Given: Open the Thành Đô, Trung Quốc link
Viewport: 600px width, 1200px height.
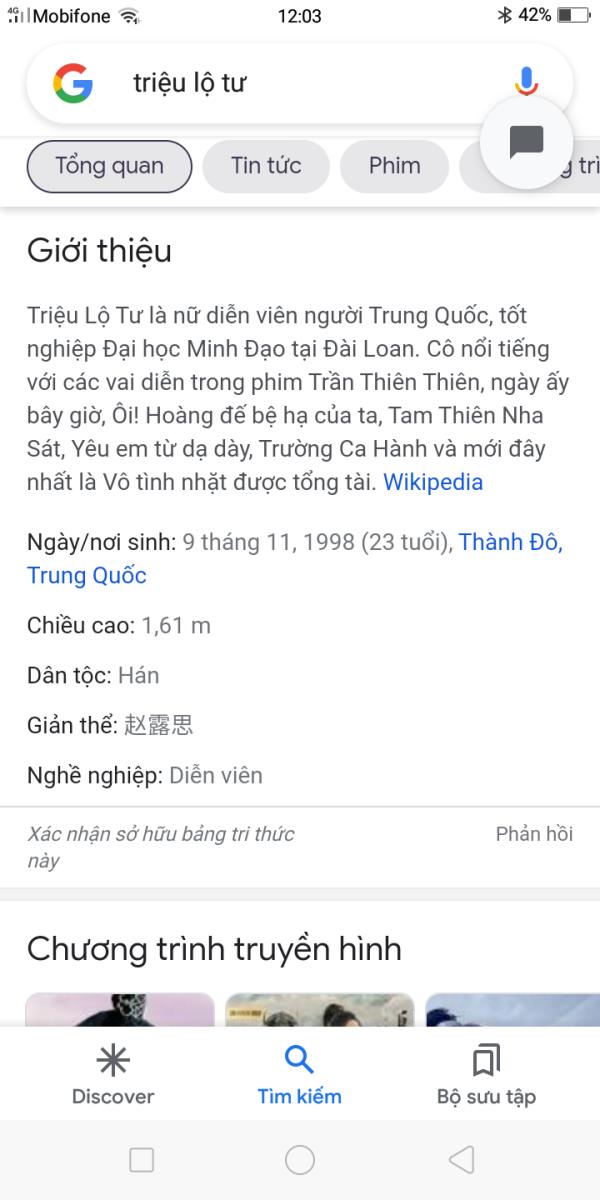Looking at the screenshot, I should (295, 559).
